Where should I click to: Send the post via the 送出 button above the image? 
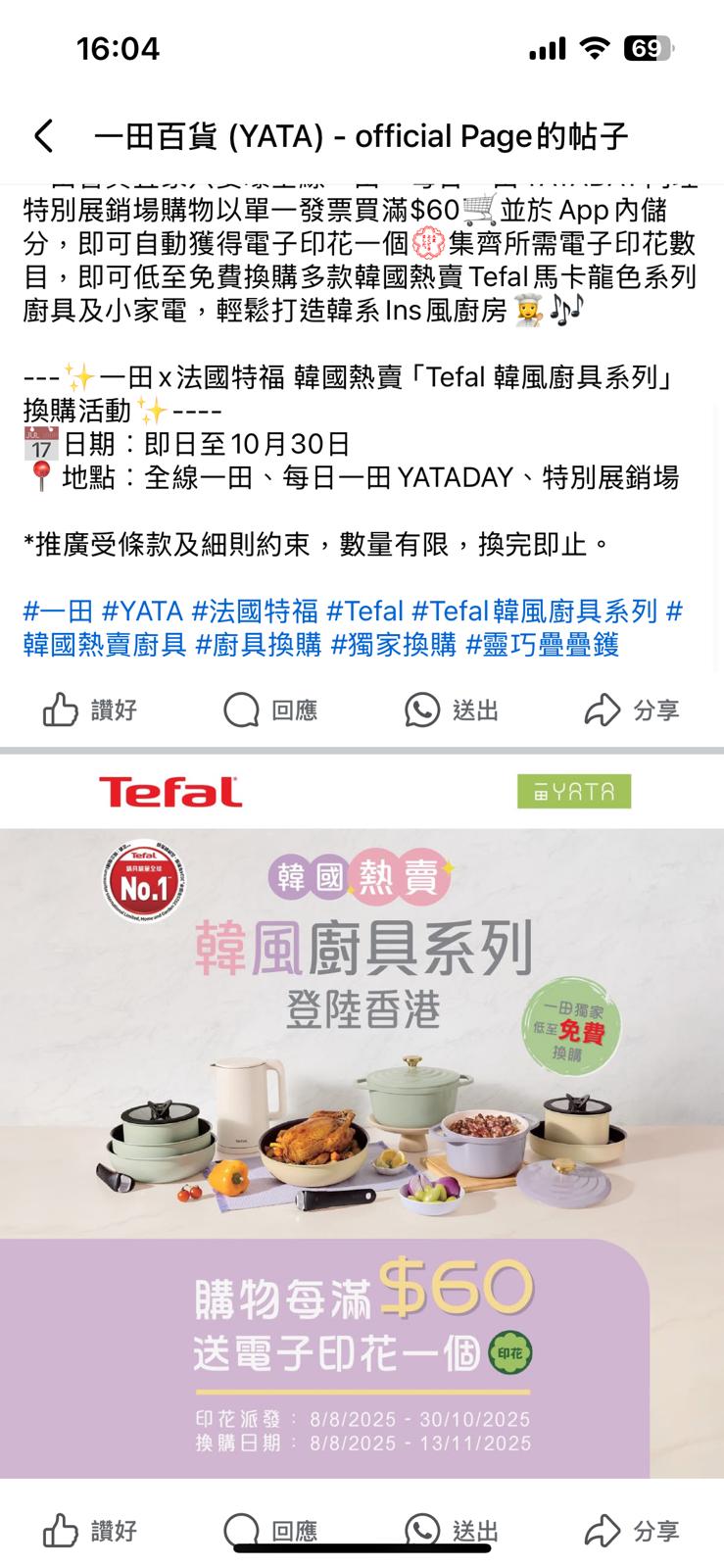pos(452,710)
